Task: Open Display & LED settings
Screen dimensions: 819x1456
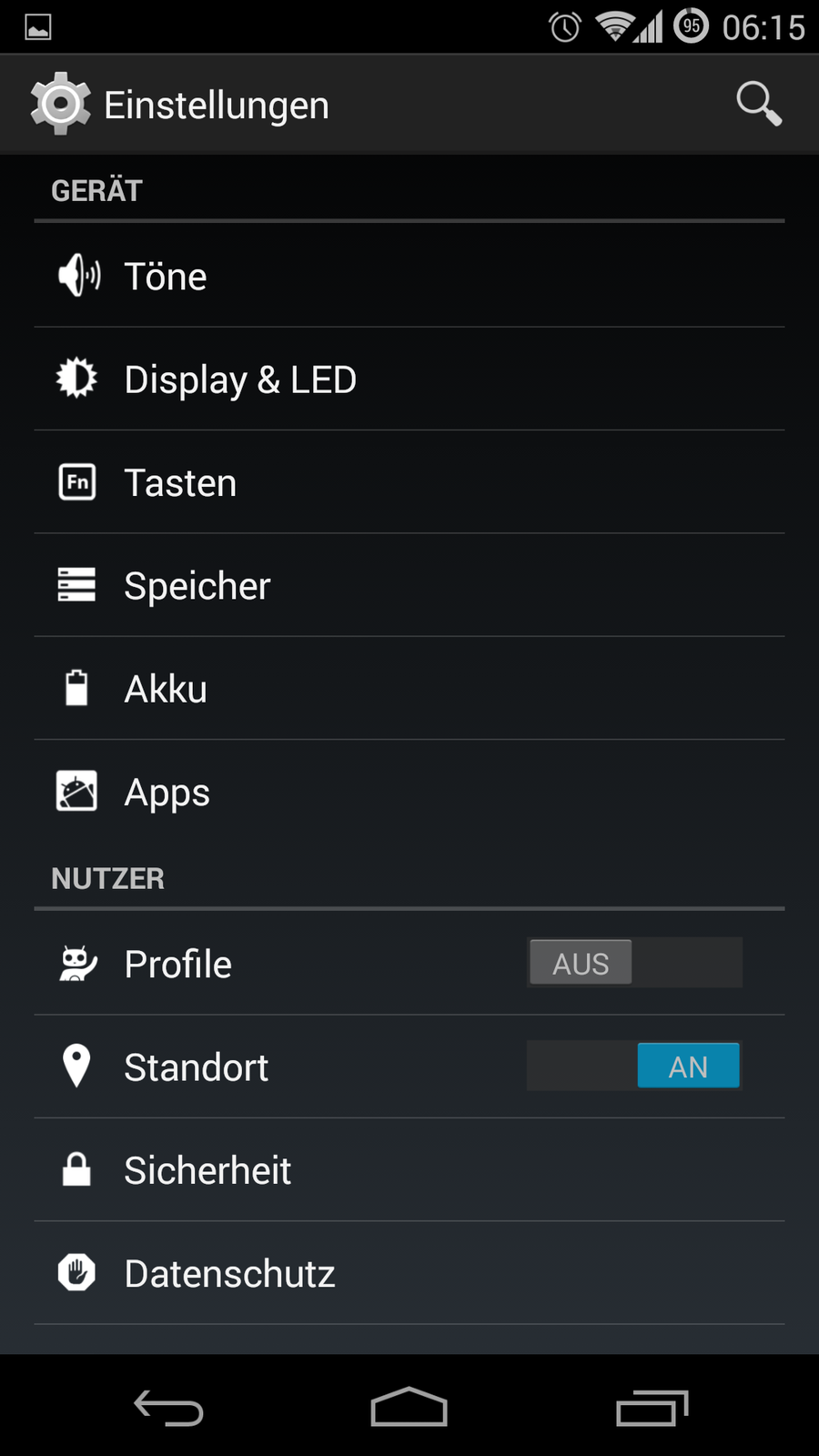Action: click(273, 379)
